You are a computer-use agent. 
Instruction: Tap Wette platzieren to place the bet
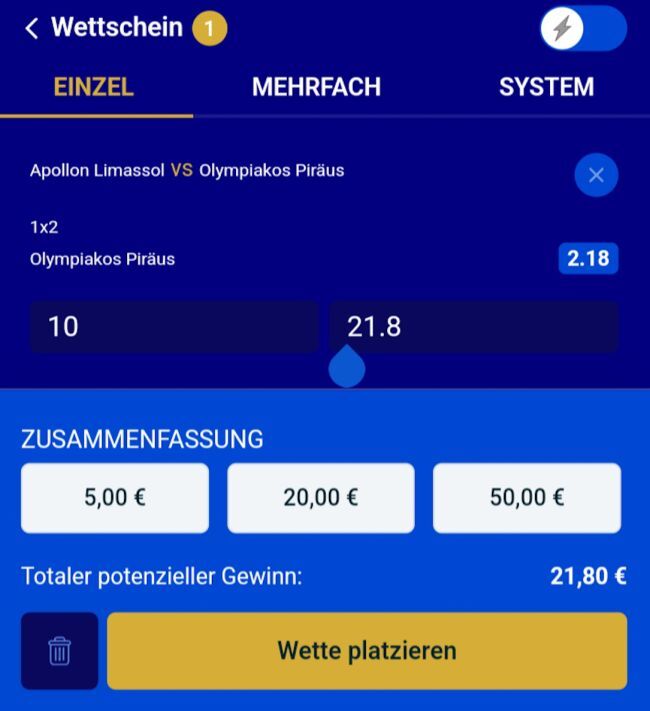(367, 651)
